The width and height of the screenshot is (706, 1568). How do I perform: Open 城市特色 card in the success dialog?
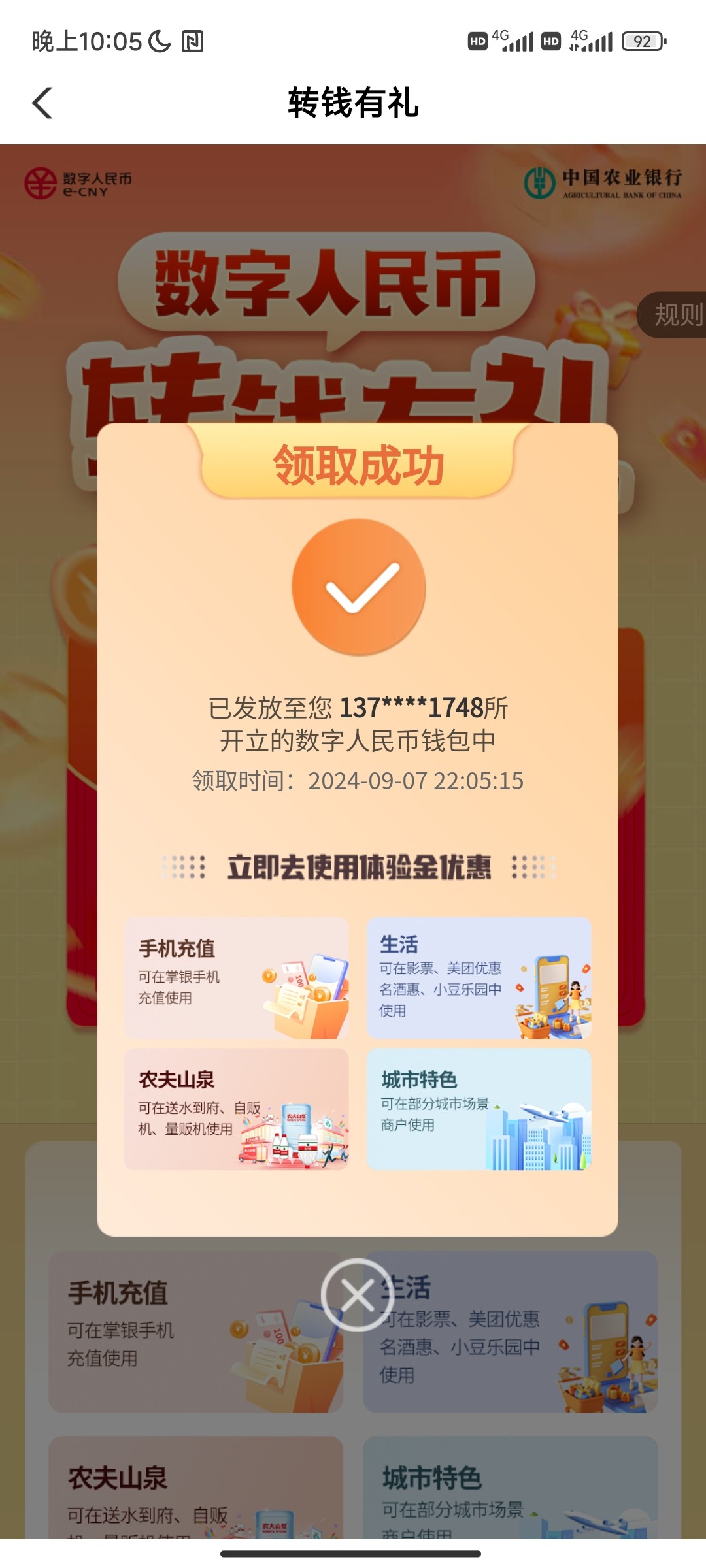pyautogui.click(x=479, y=1109)
